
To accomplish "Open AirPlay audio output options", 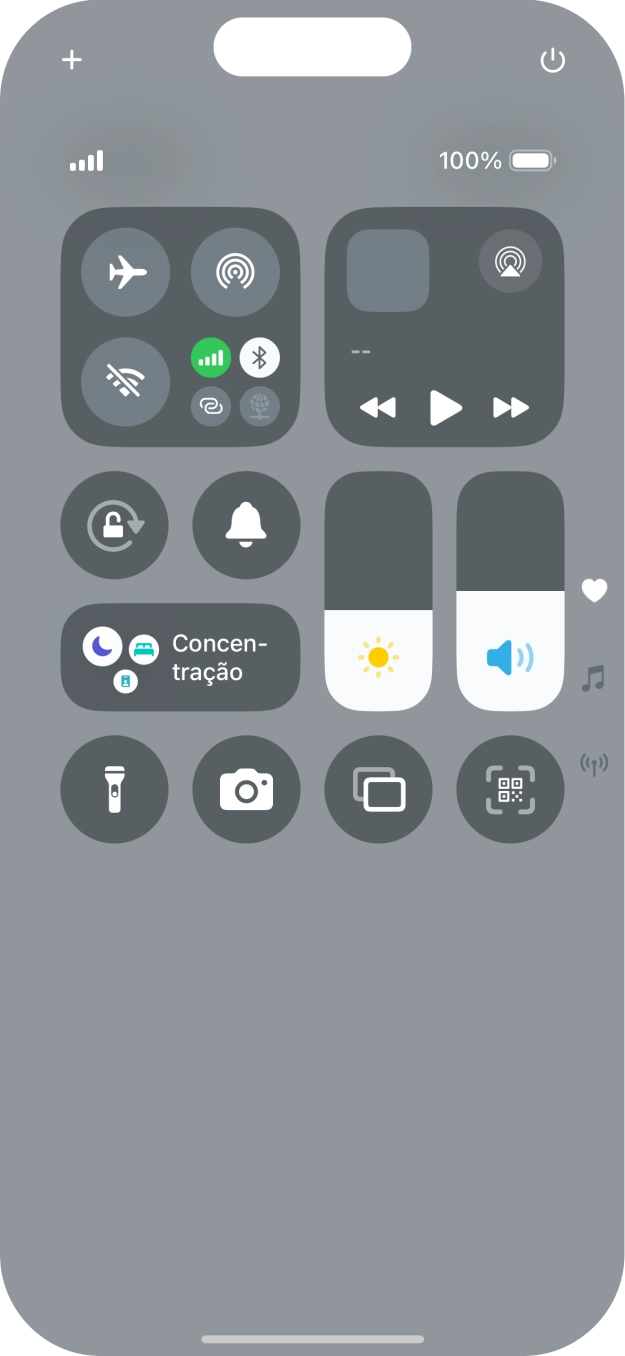I will (510, 261).
